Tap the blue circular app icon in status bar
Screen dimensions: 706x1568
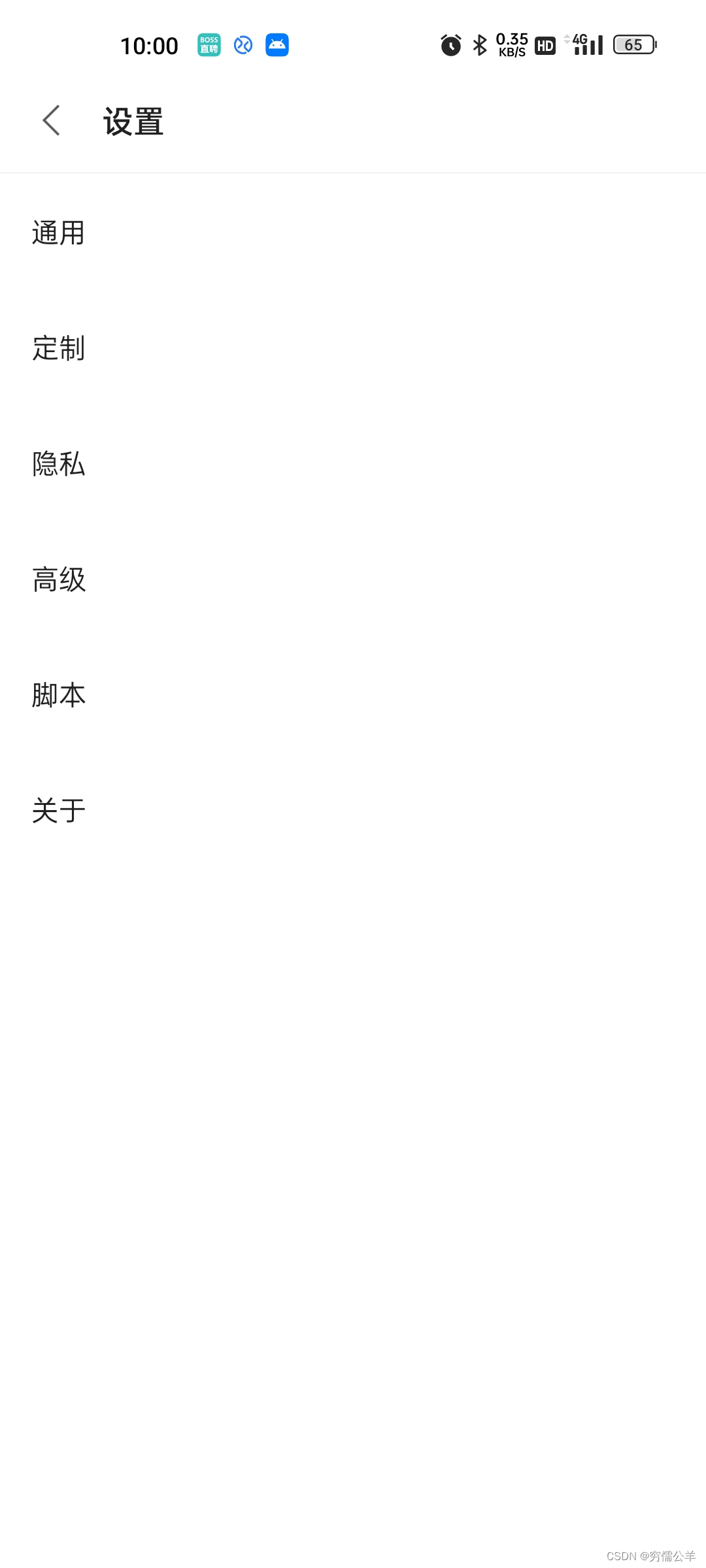[243, 44]
